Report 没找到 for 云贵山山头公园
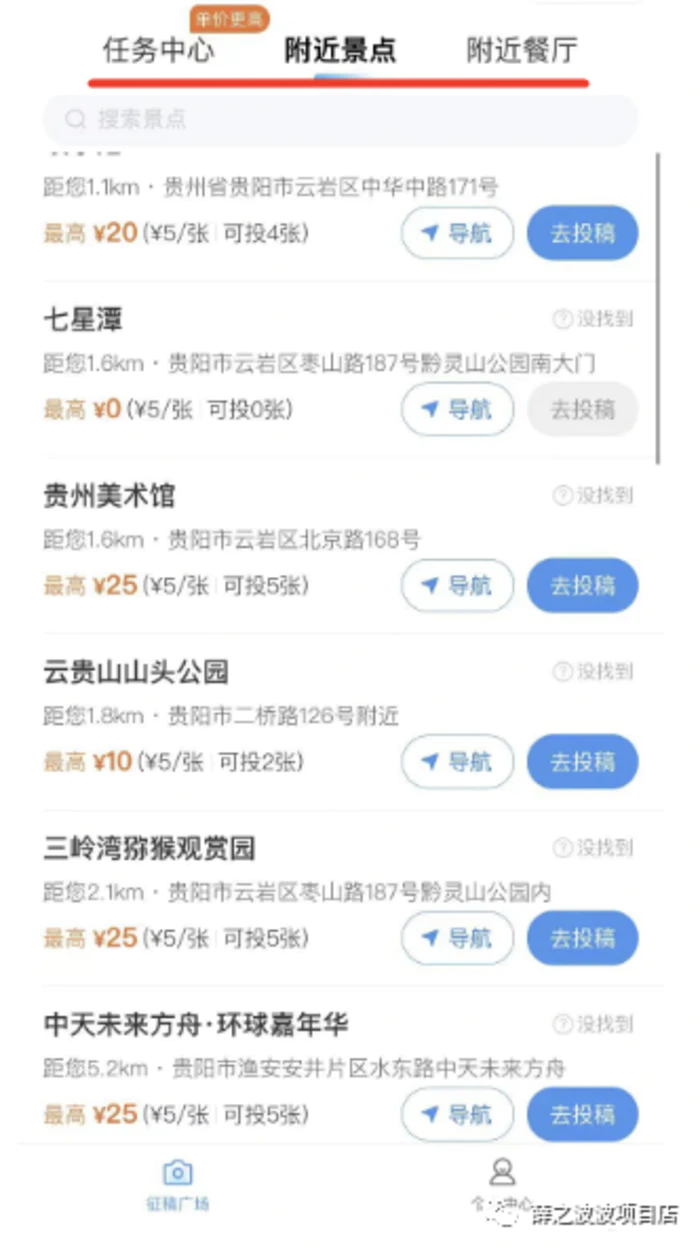 593,672
